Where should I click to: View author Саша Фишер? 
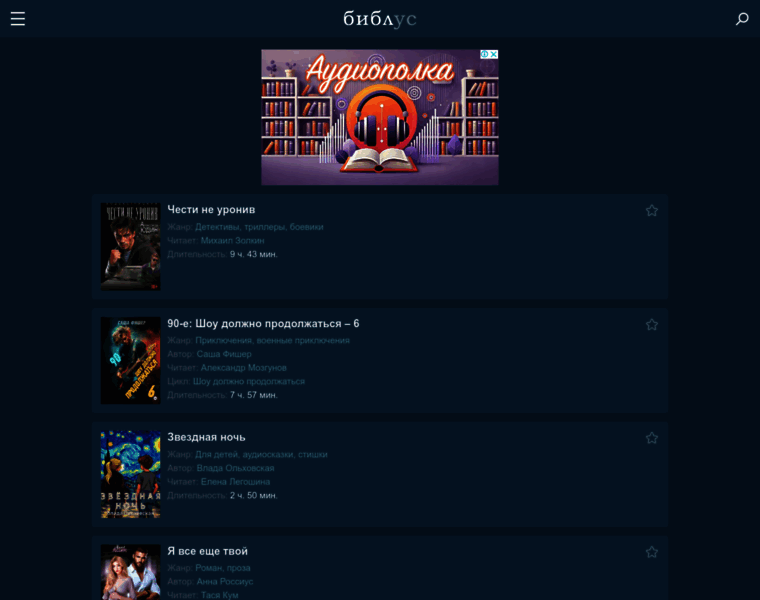tap(223, 354)
